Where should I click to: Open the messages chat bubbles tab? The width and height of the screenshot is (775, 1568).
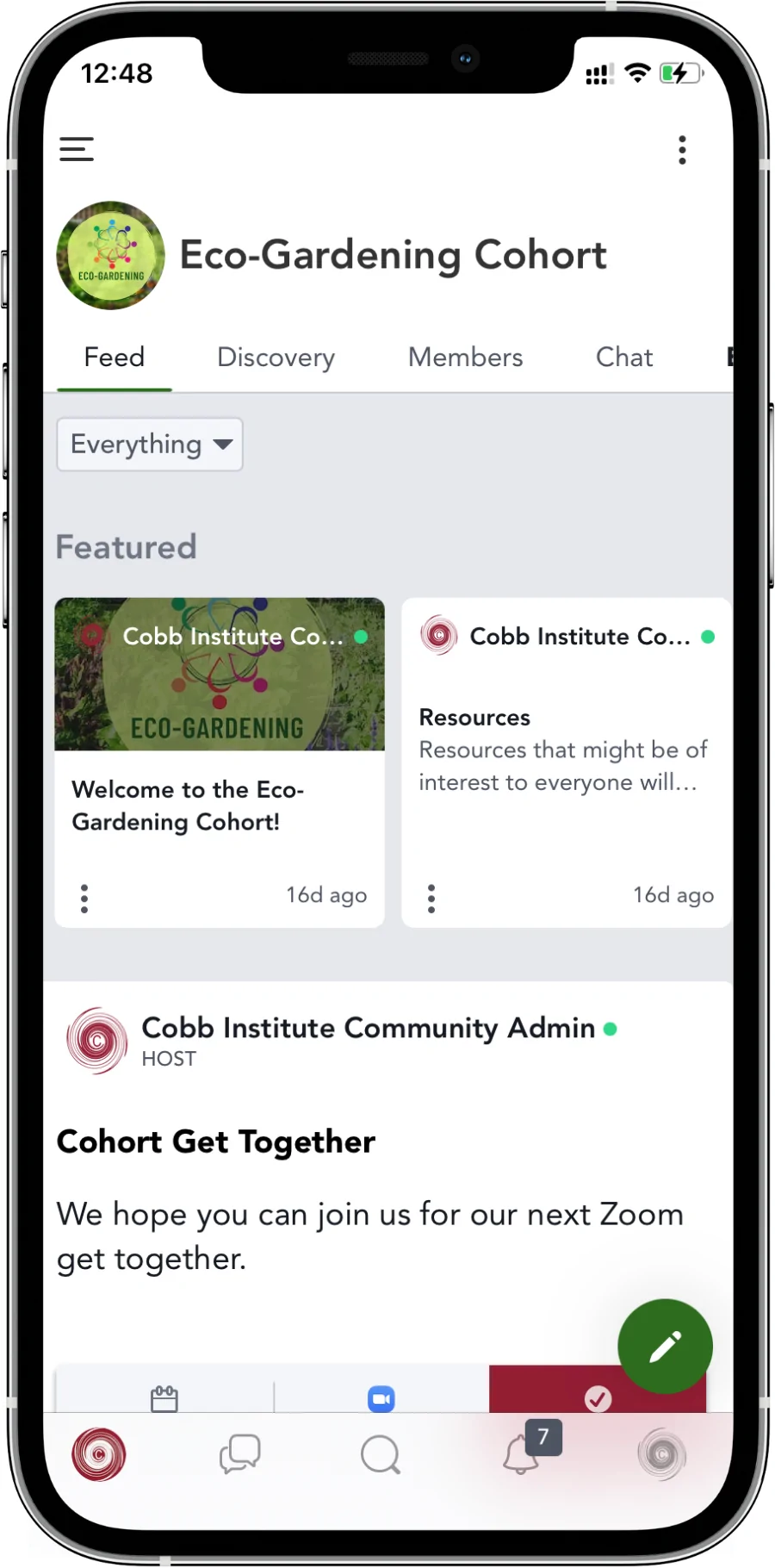pos(240,1454)
